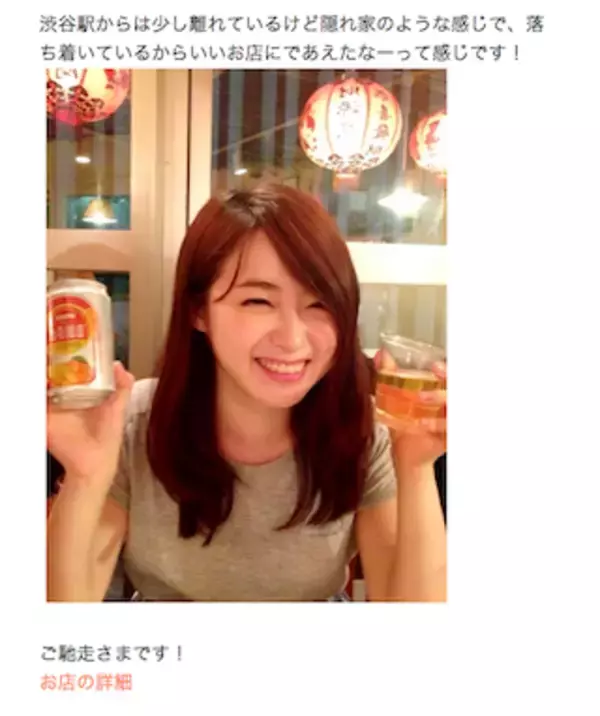Open the お店の詳細 link
This screenshot has width=600, height=716.
coord(86,683)
